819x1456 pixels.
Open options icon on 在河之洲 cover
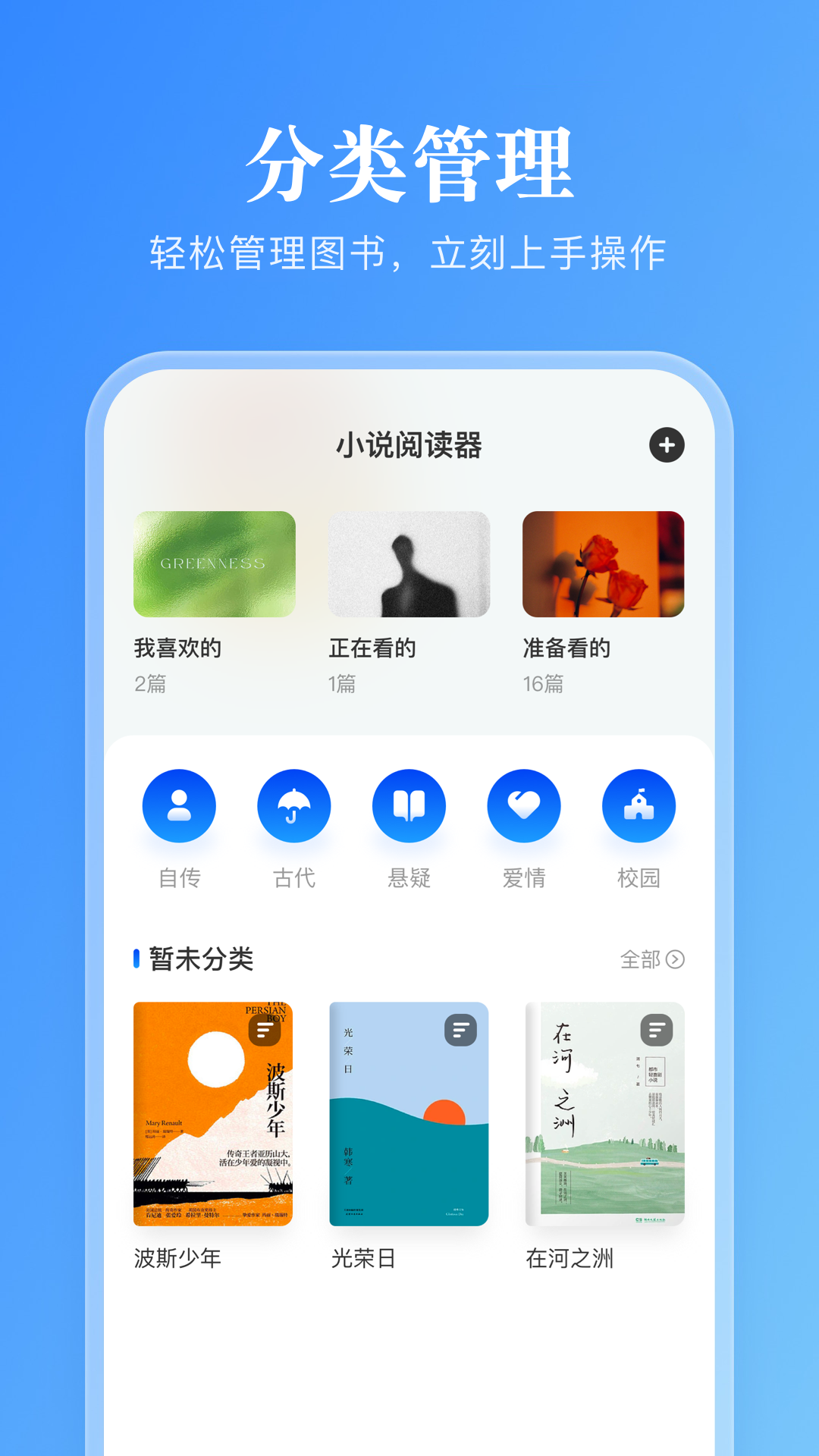coord(655,1029)
